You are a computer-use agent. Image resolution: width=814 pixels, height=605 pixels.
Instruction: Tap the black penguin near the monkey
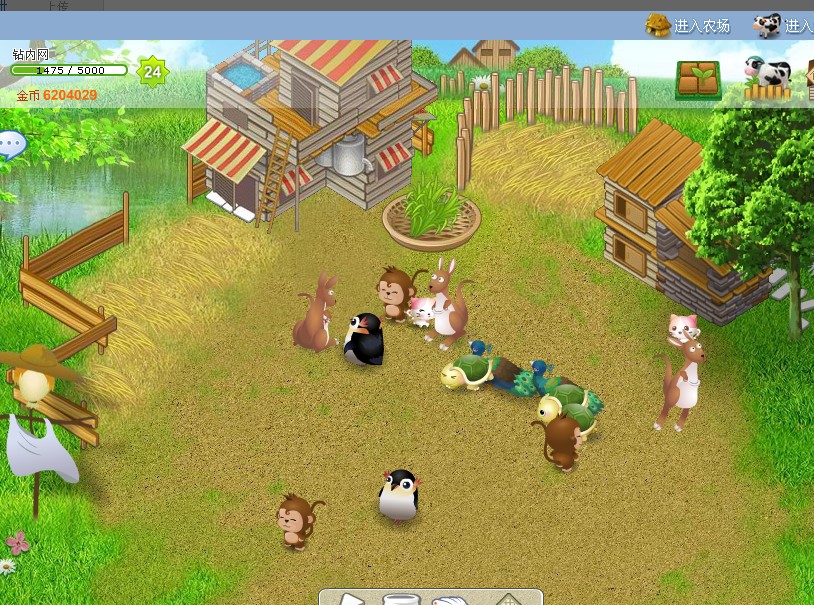click(364, 341)
